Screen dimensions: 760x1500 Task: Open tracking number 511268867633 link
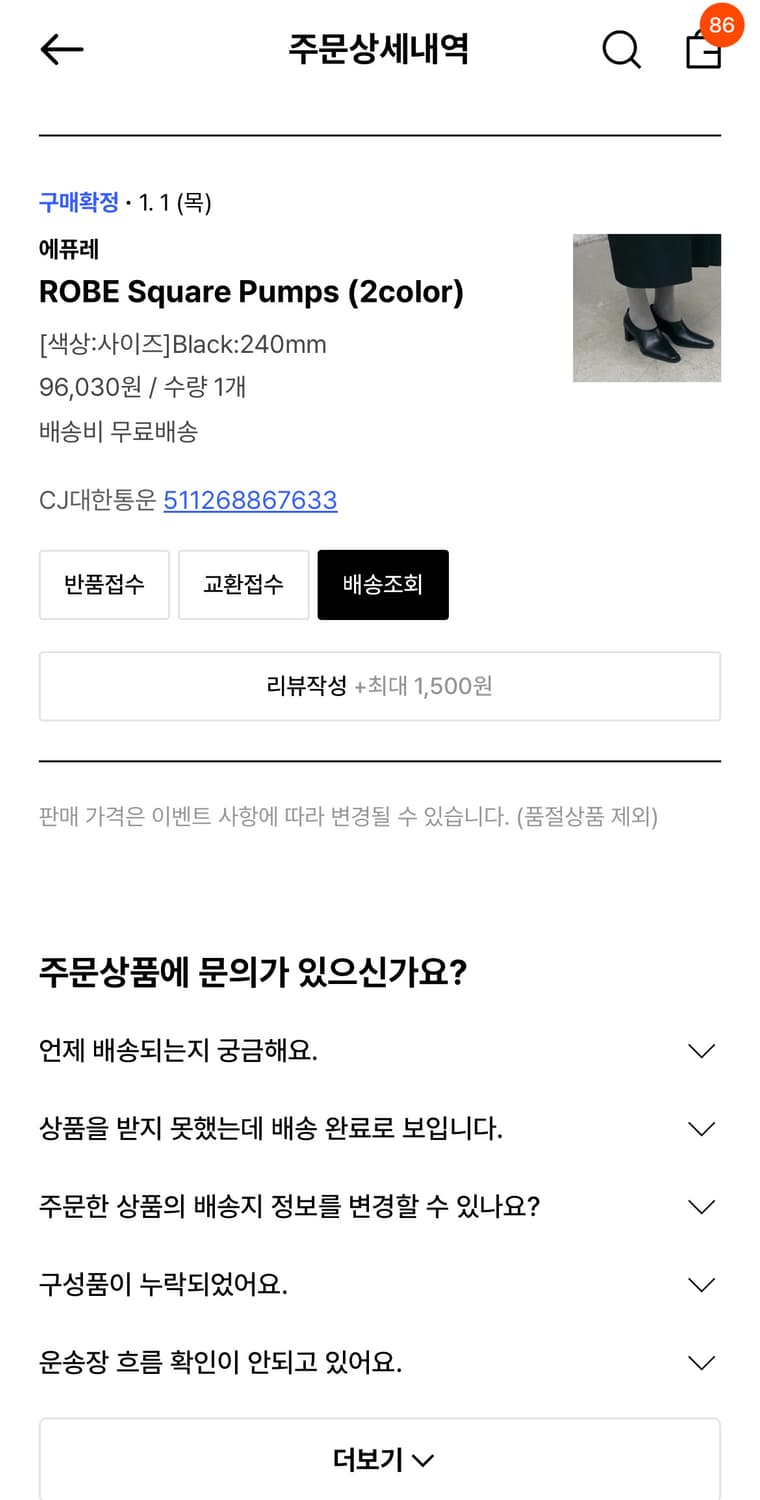coord(250,500)
